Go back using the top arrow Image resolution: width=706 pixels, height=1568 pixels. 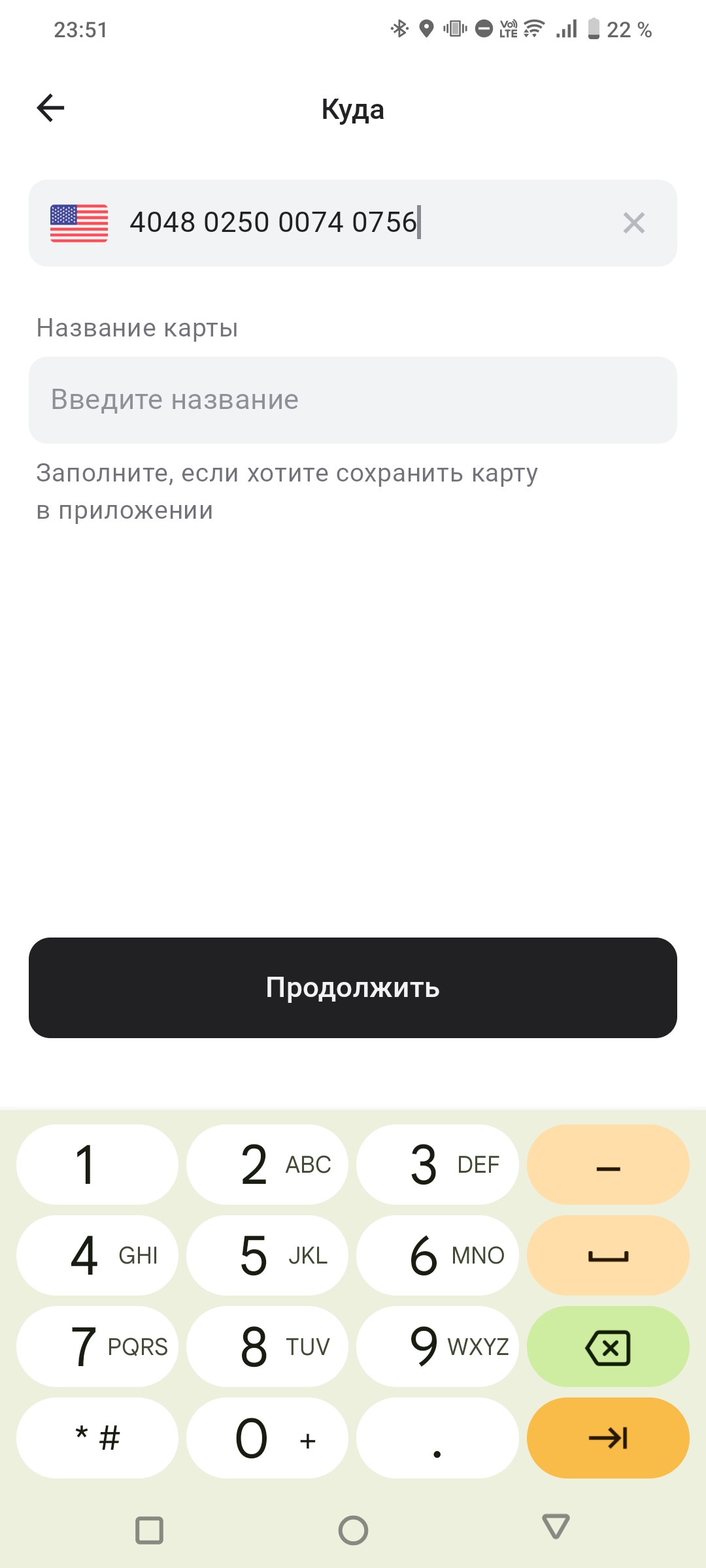(x=50, y=108)
